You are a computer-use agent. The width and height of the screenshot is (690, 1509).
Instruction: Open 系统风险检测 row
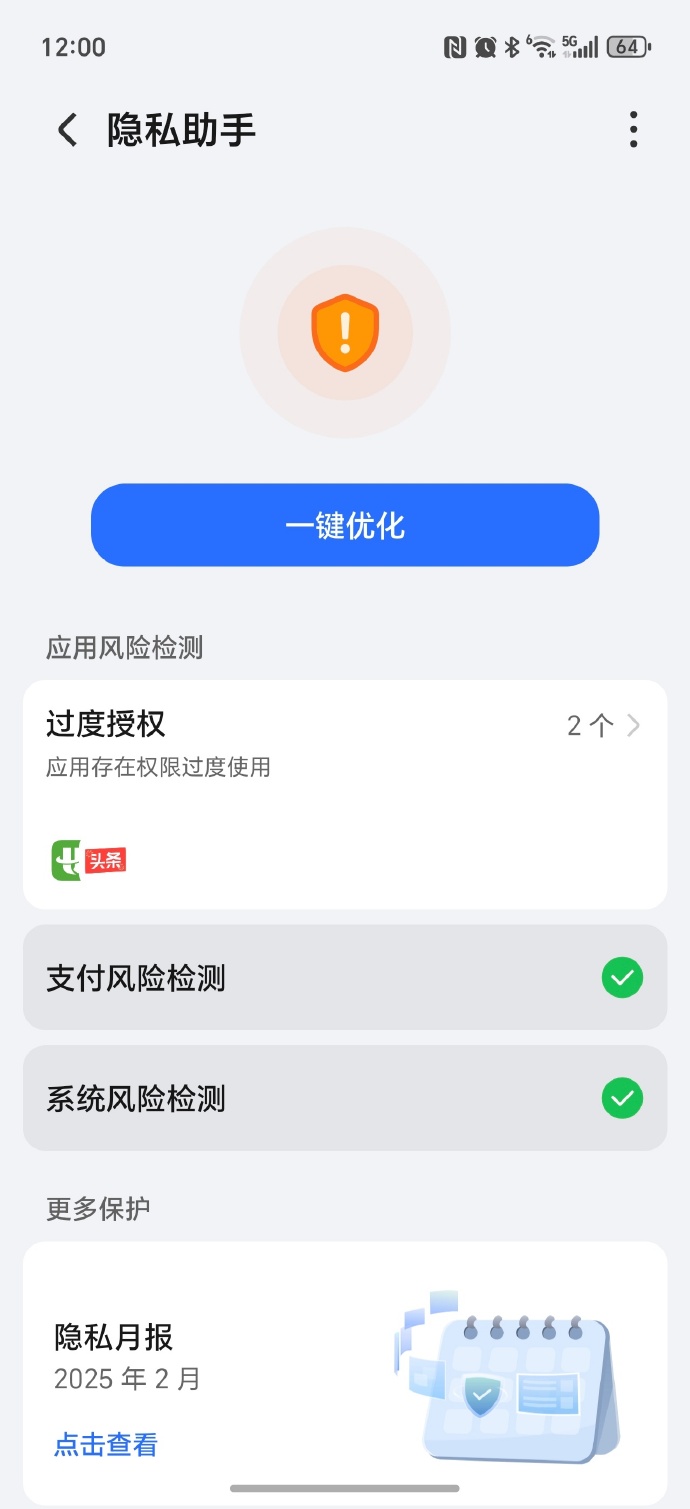pyautogui.click(x=345, y=1098)
